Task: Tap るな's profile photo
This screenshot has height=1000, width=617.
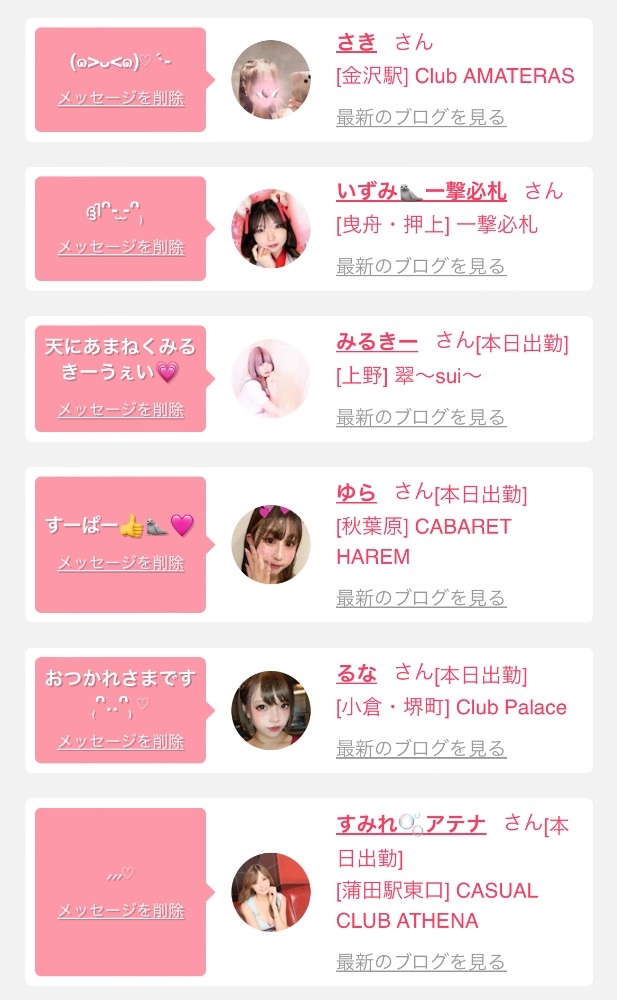Action: 271,710
